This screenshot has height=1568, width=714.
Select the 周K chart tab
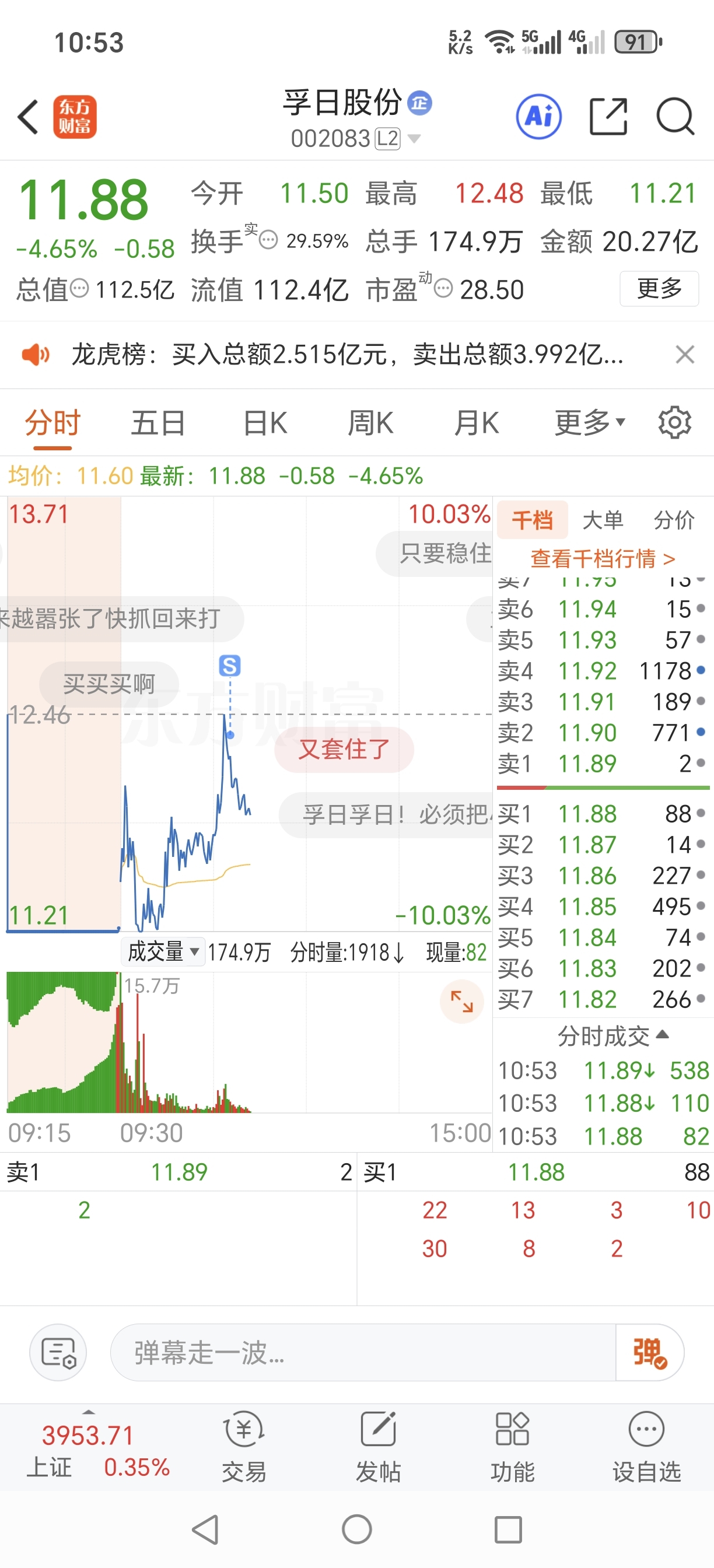(x=370, y=423)
